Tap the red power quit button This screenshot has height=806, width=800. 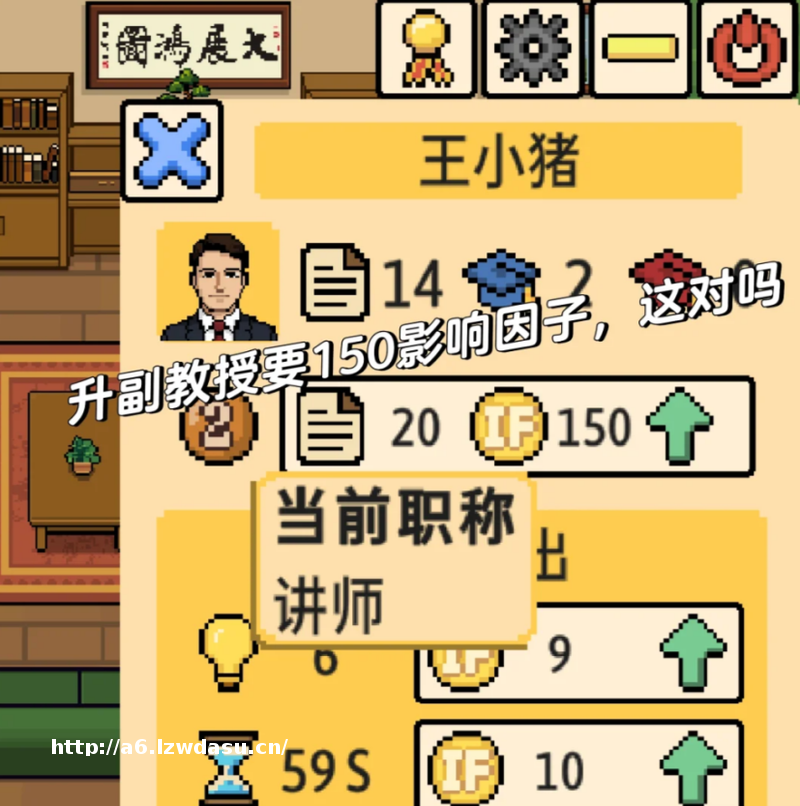point(746,47)
